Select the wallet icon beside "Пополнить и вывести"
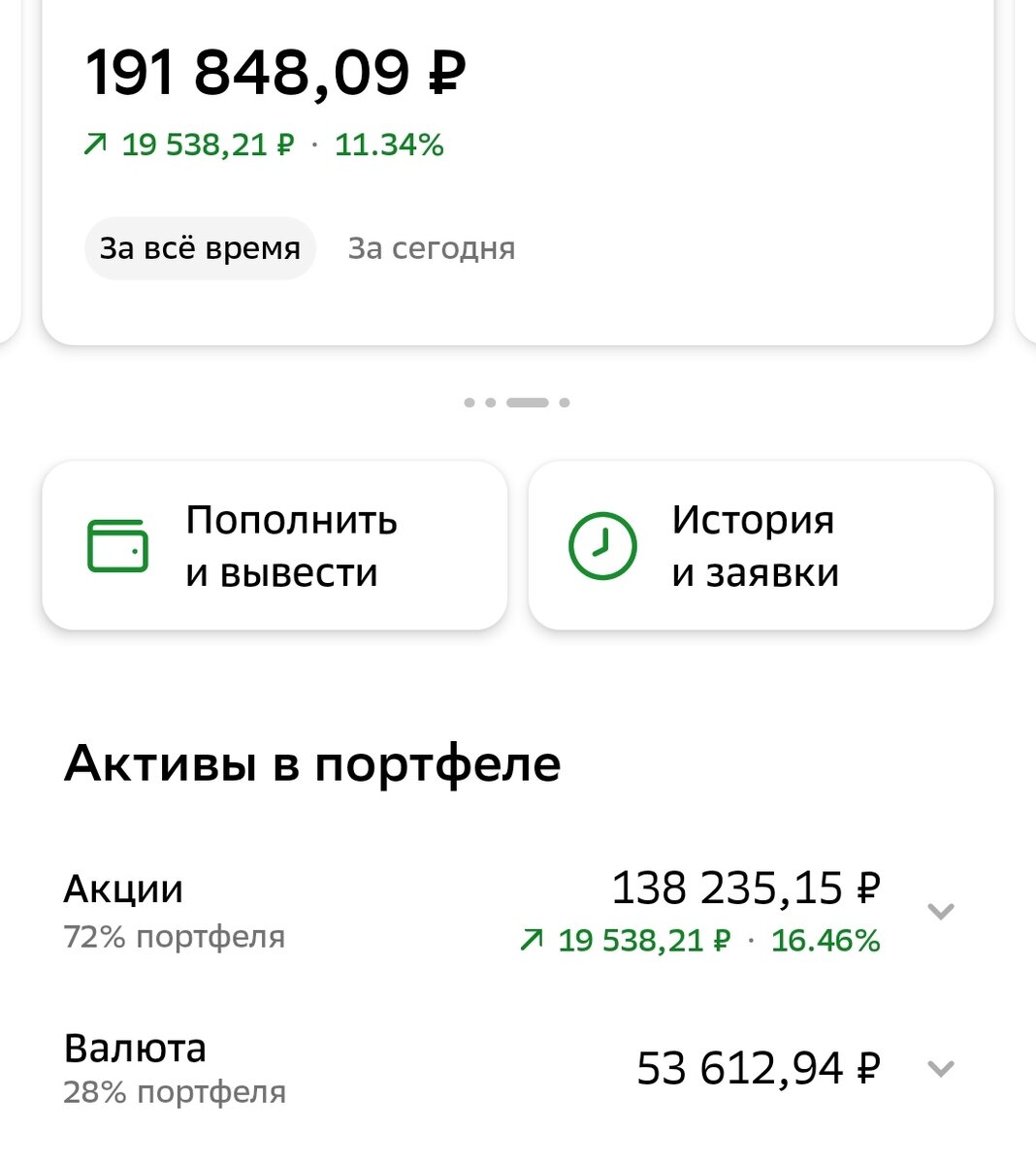Image resolution: width=1036 pixels, height=1164 pixels. (x=116, y=544)
